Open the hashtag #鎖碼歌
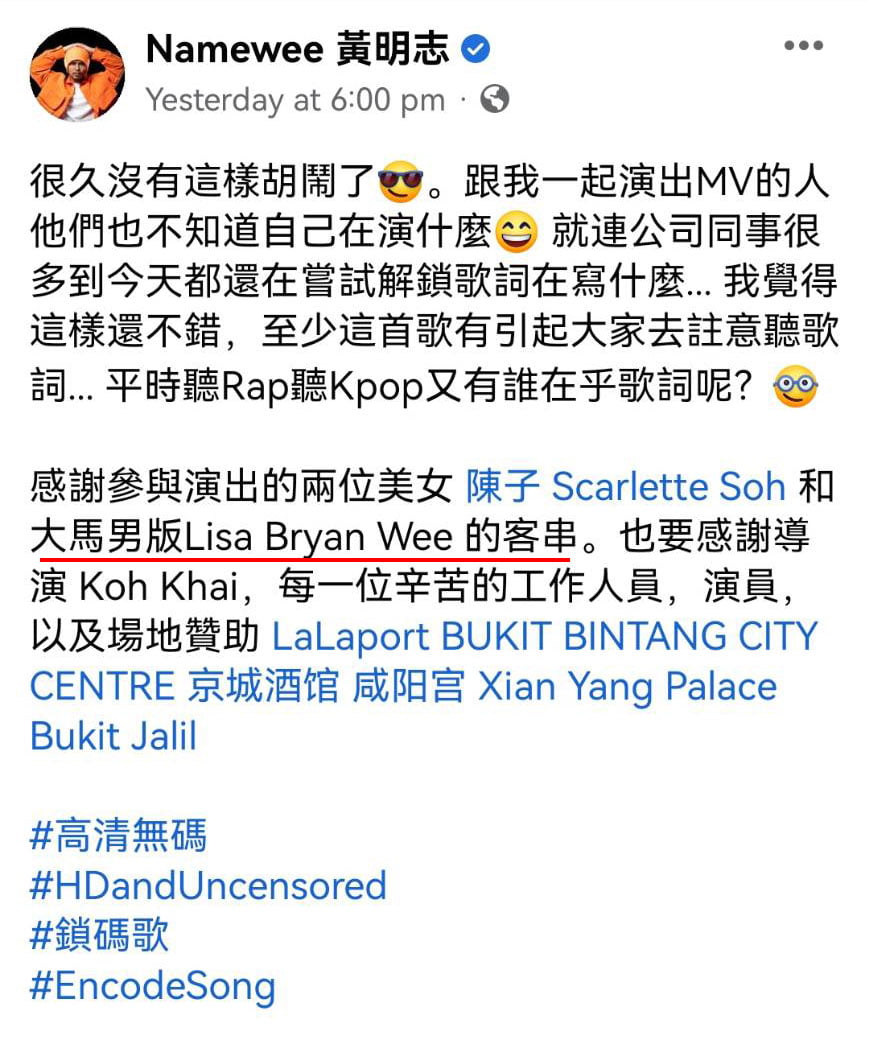 pyautogui.click(x=99, y=936)
